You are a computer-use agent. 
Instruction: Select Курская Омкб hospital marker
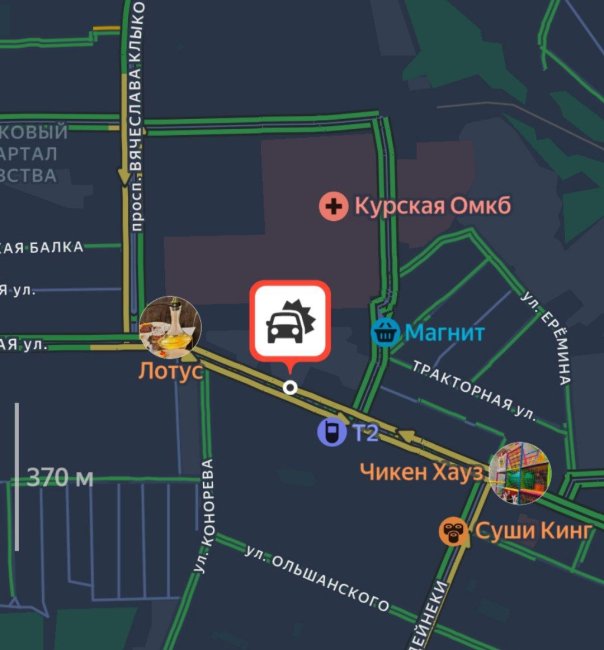point(333,207)
